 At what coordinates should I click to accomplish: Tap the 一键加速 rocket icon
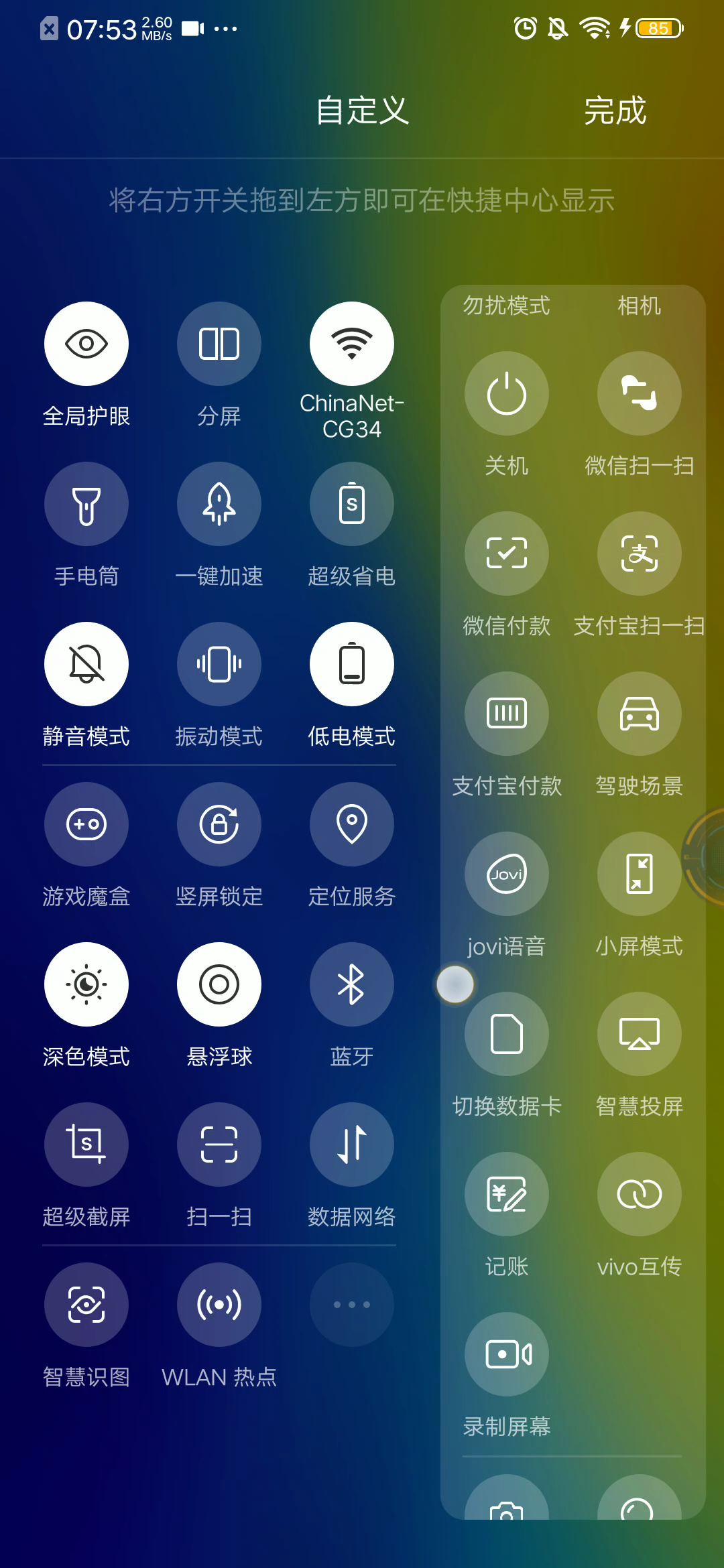tap(219, 505)
